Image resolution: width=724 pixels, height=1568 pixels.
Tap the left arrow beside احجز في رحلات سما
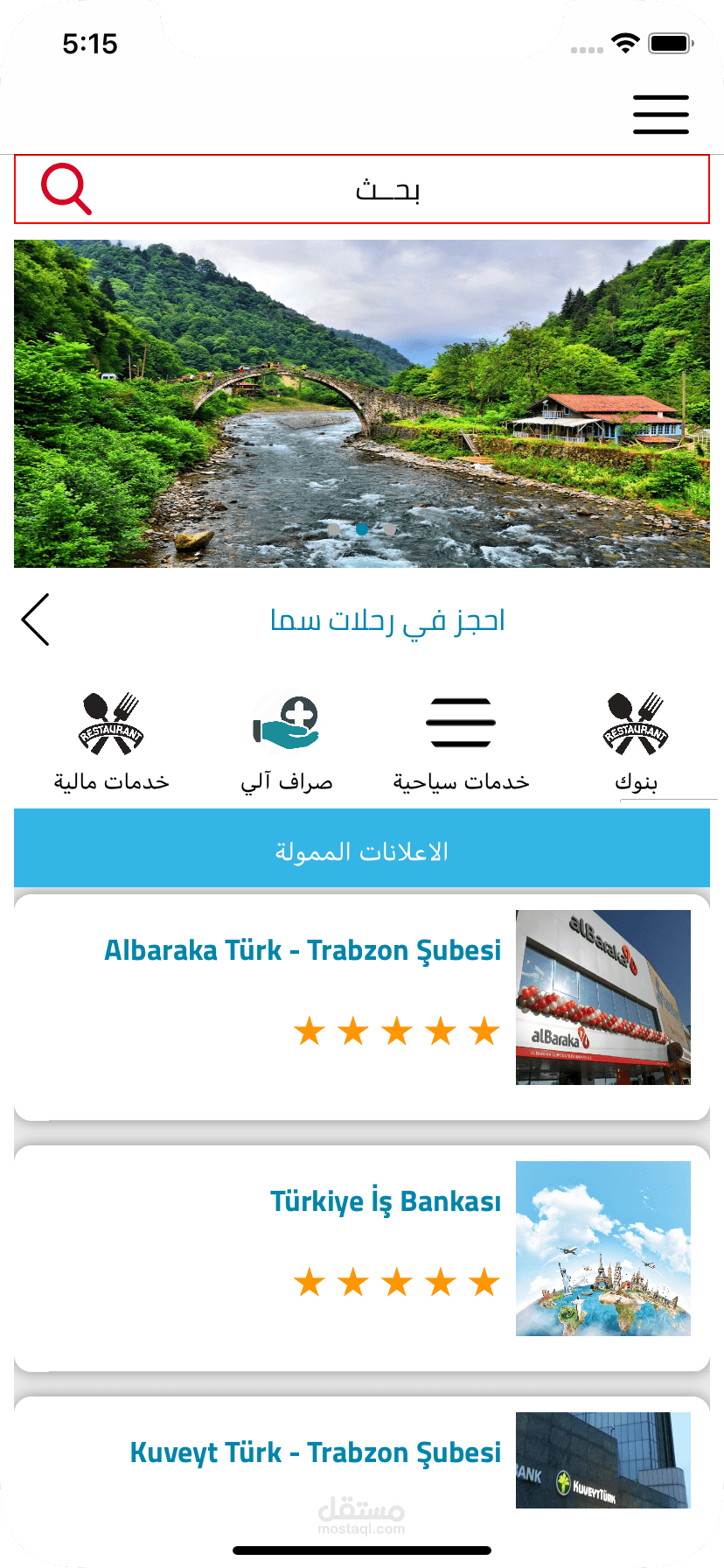36,619
